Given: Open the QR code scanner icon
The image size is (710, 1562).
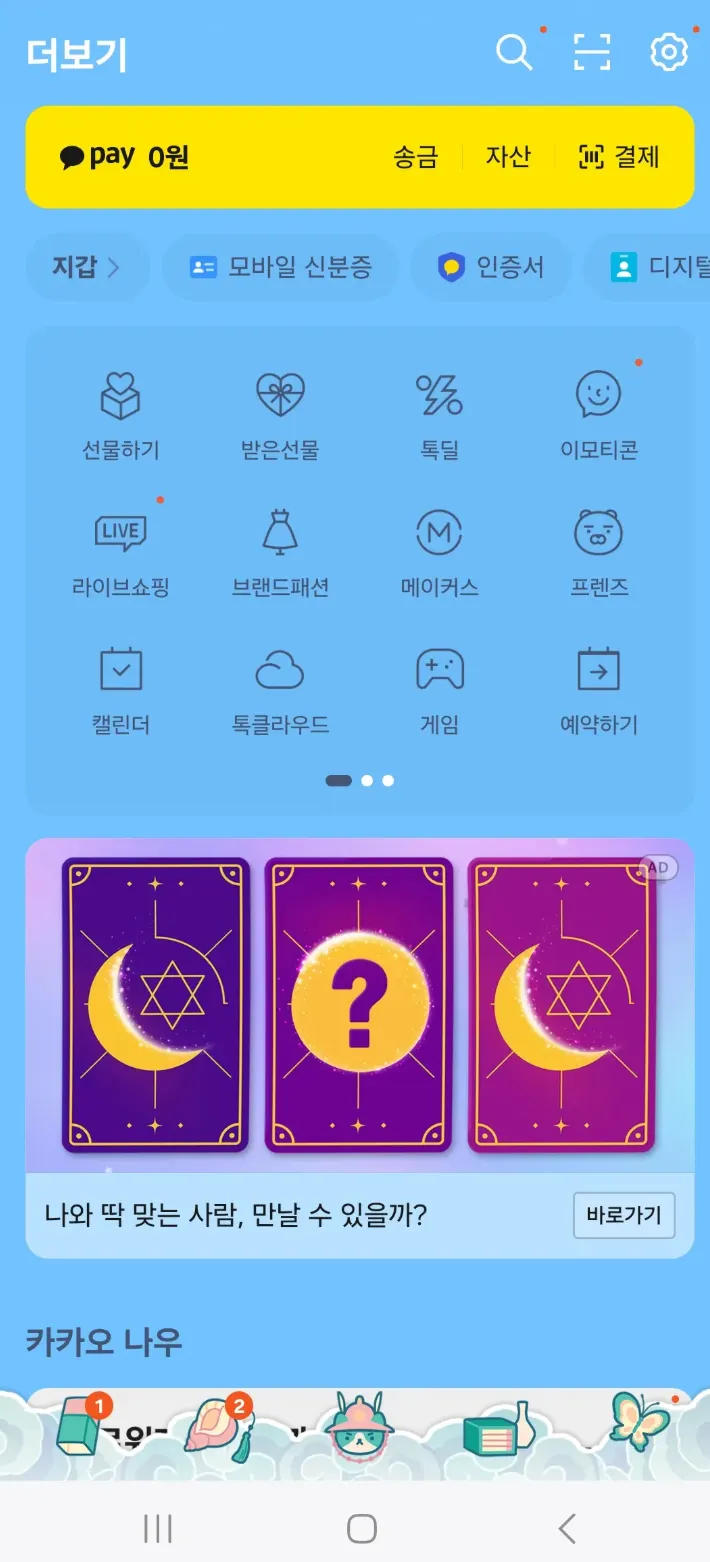Looking at the screenshot, I should [x=592, y=53].
